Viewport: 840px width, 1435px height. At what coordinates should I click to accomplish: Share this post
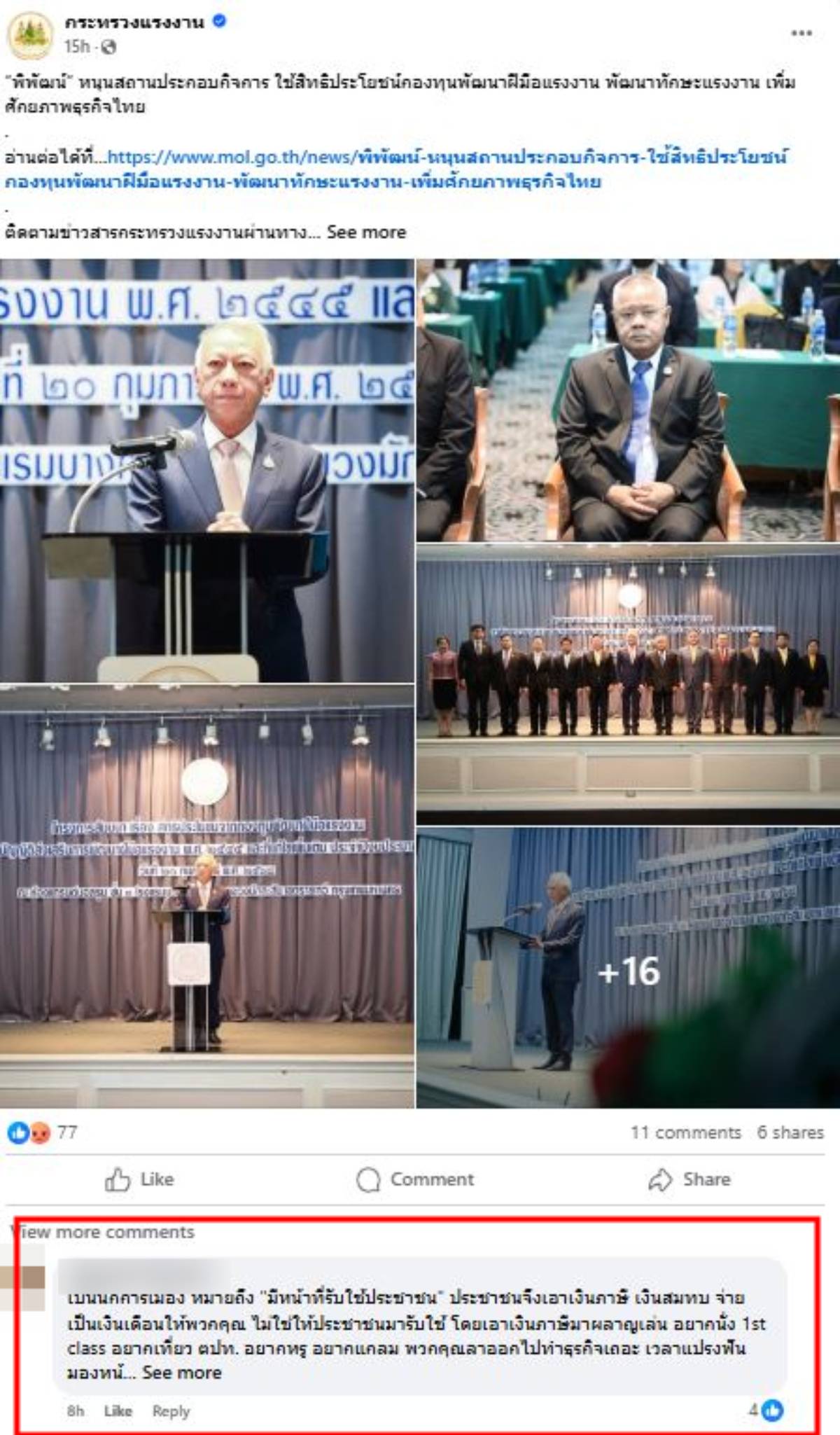689,1179
